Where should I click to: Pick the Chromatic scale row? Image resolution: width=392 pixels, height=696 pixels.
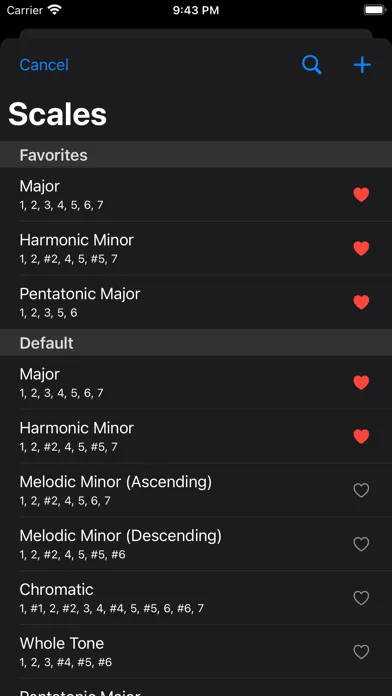[196, 598]
